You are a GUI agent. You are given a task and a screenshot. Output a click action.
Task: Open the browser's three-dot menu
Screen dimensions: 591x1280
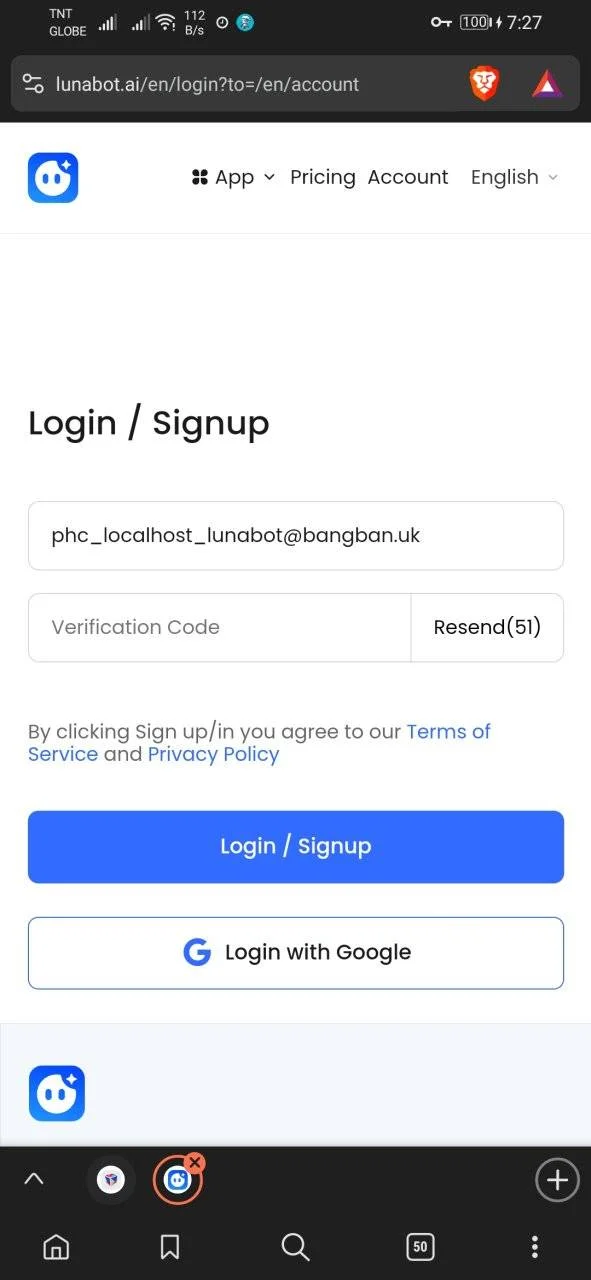pyautogui.click(x=535, y=1247)
